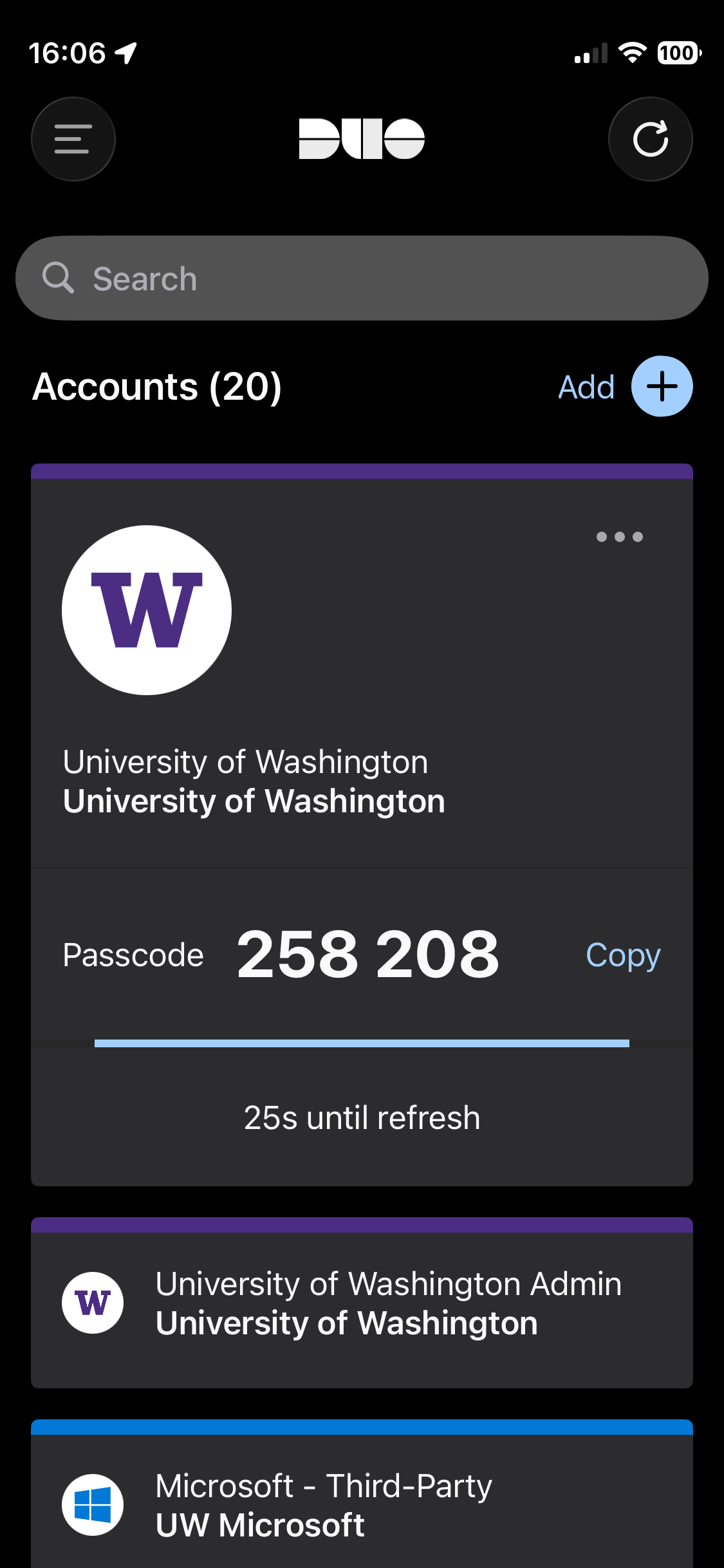The width and height of the screenshot is (724, 1568).
Task: Copy the passcode 258 208
Action: tap(622, 955)
